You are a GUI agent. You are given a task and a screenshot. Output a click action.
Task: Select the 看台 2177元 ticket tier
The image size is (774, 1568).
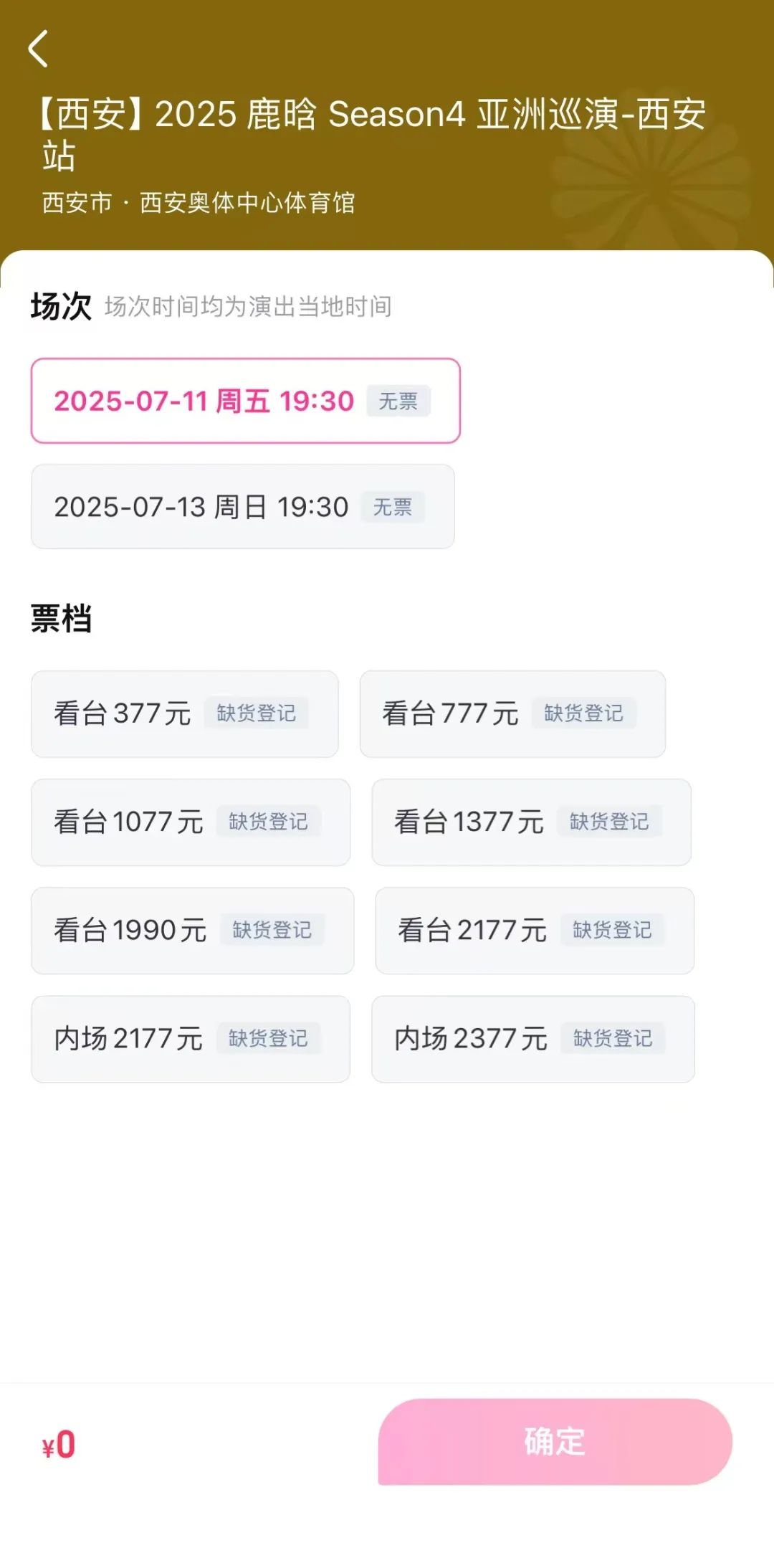535,931
